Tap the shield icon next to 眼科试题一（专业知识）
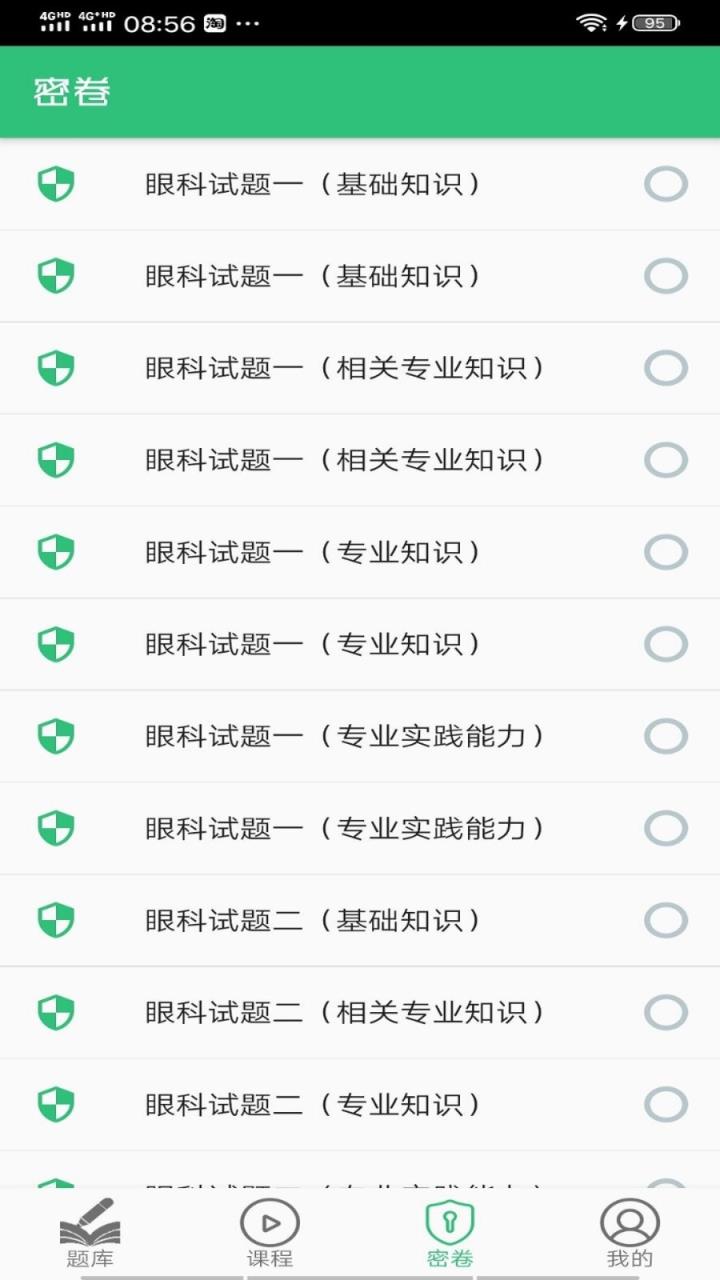The image size is (720, 1280). click(55, 552)
